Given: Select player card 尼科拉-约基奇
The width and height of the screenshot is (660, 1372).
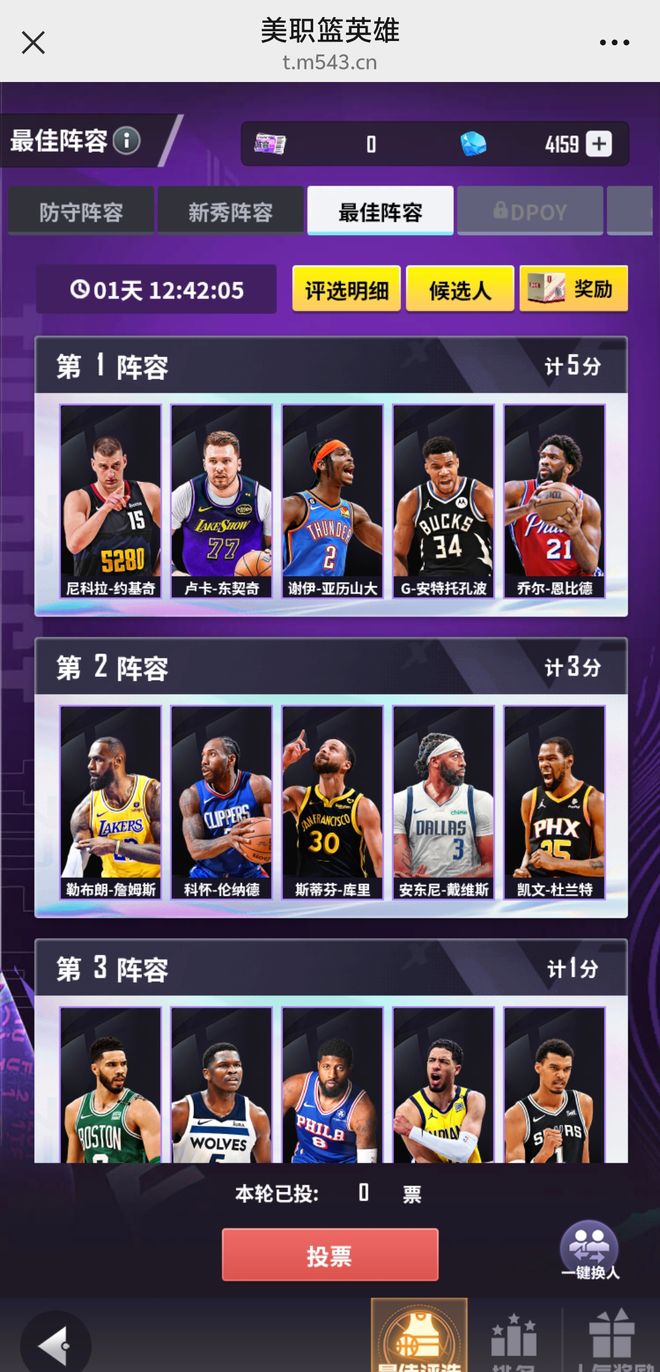Looking at the screenshot, I should pos(110,502).
